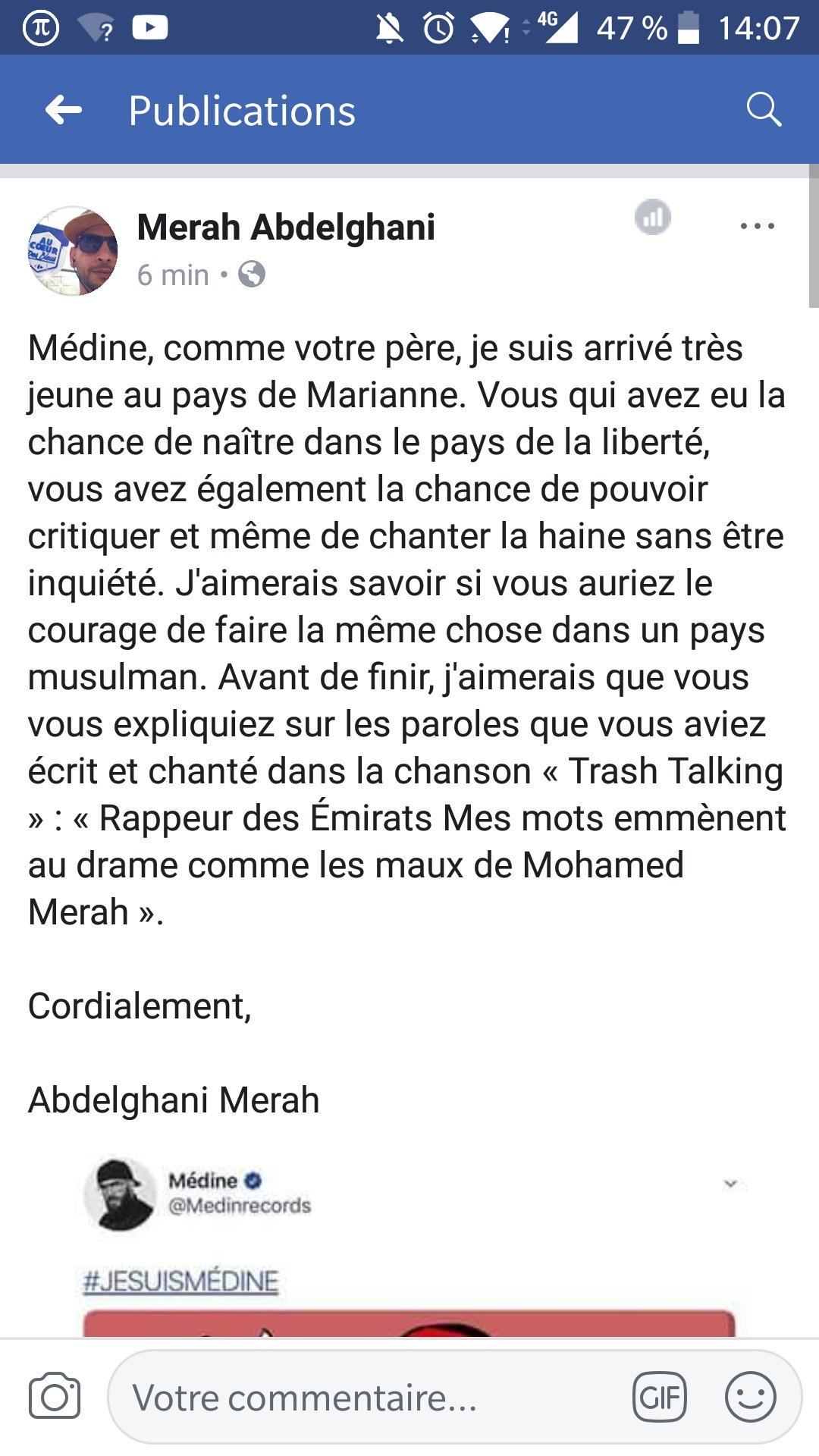Go back from Publications
Screen dimensions: 819x1456
pos(64,111)
